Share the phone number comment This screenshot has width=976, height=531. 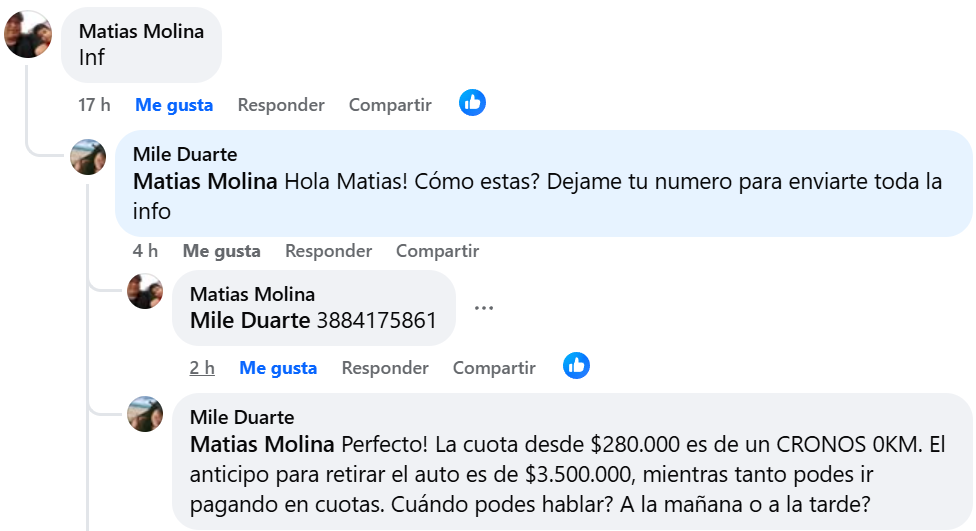click(494, 368)
